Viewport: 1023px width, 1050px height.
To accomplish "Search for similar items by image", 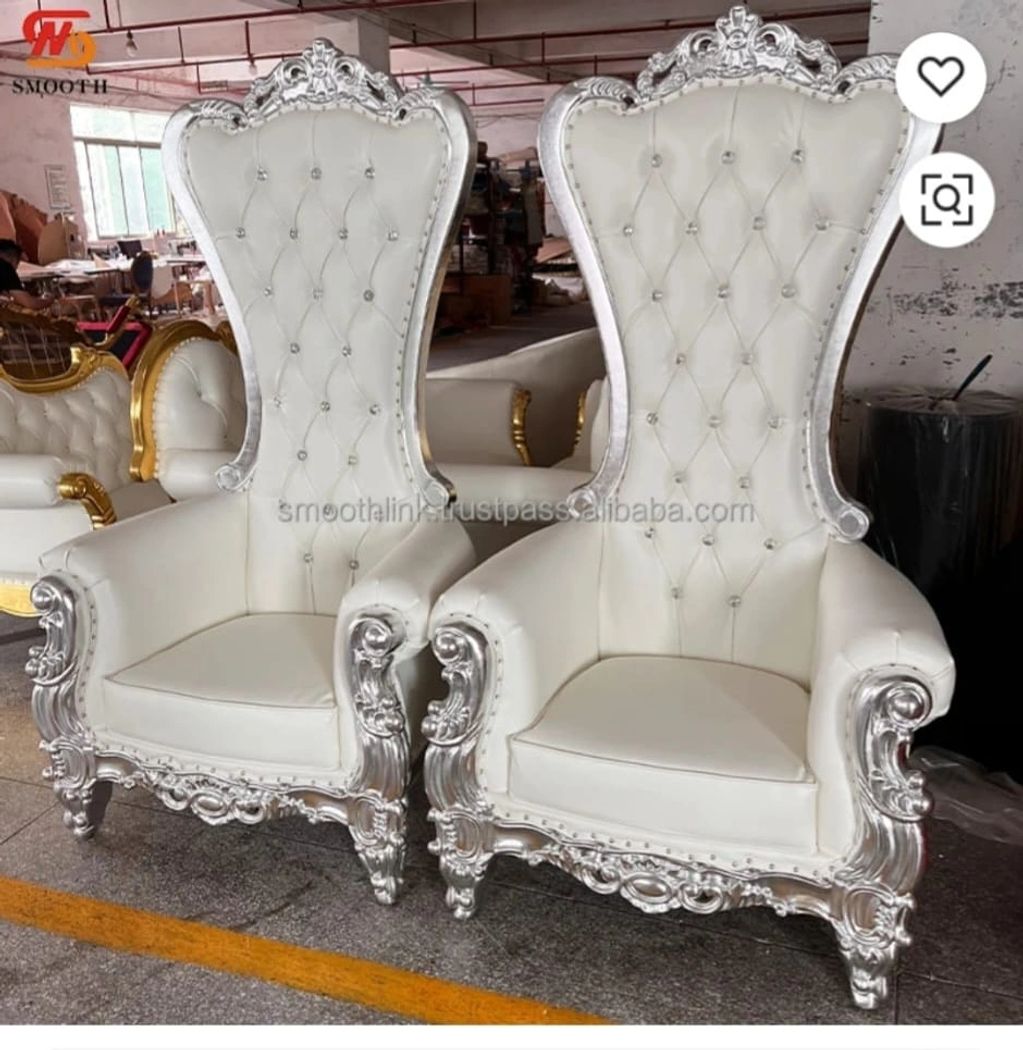I will click(946, 200).
